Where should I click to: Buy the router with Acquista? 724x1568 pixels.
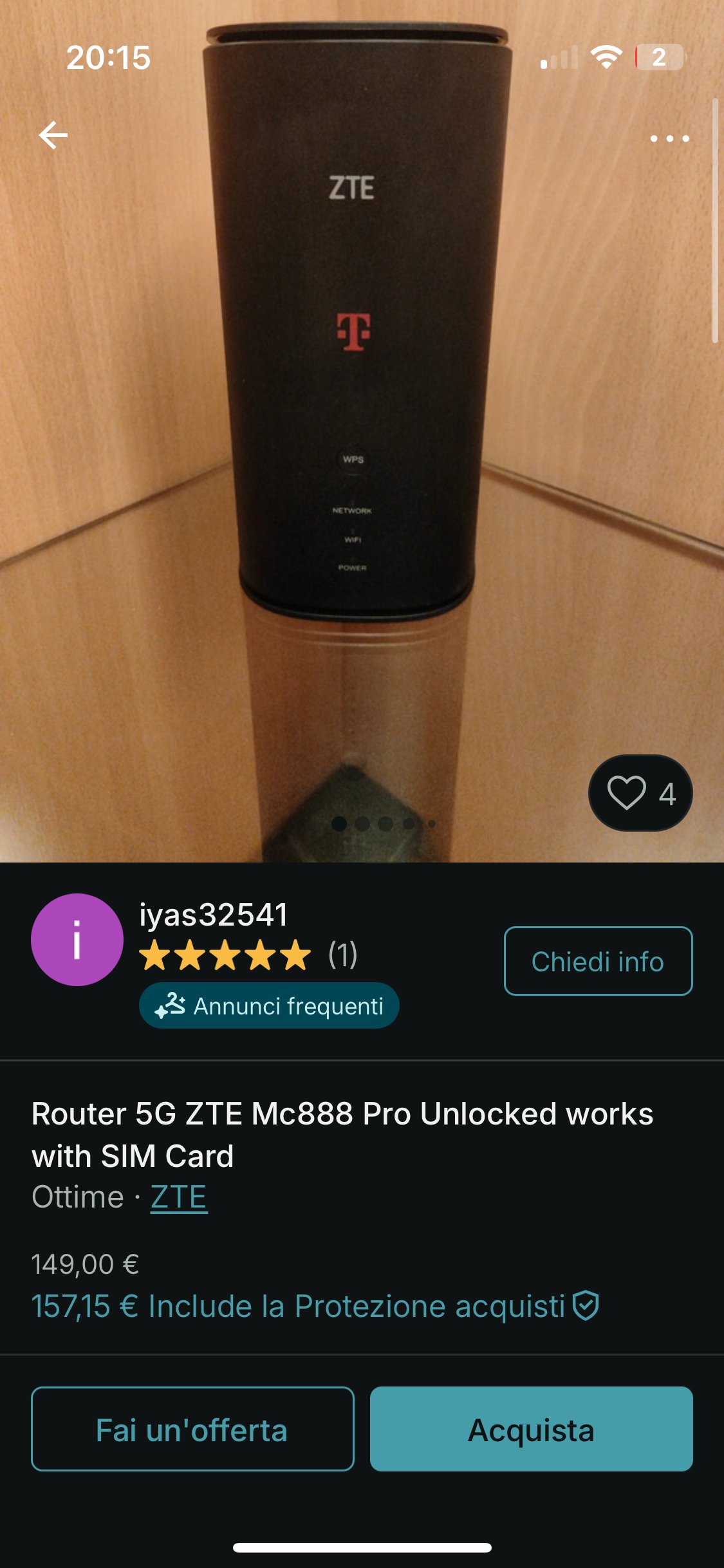click(x=531, y=1429)
